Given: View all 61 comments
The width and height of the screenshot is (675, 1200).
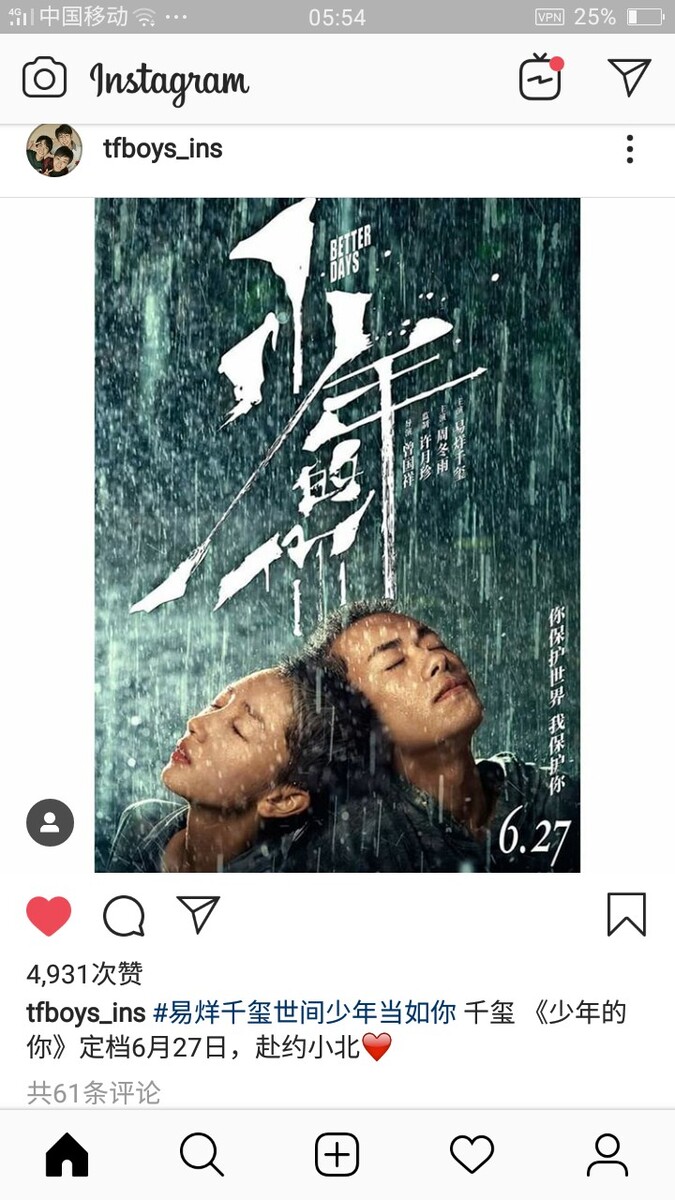Looking at the screenshot, I should click(94, 1092).
